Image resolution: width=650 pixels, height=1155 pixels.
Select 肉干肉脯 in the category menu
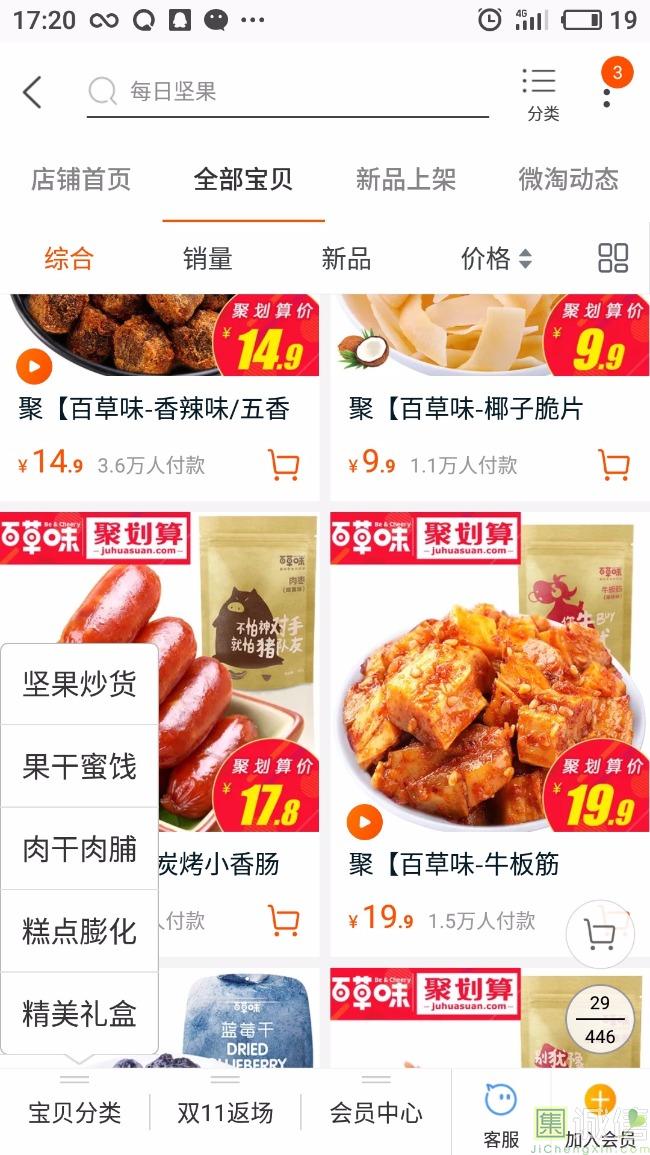(x=80, y=849)
